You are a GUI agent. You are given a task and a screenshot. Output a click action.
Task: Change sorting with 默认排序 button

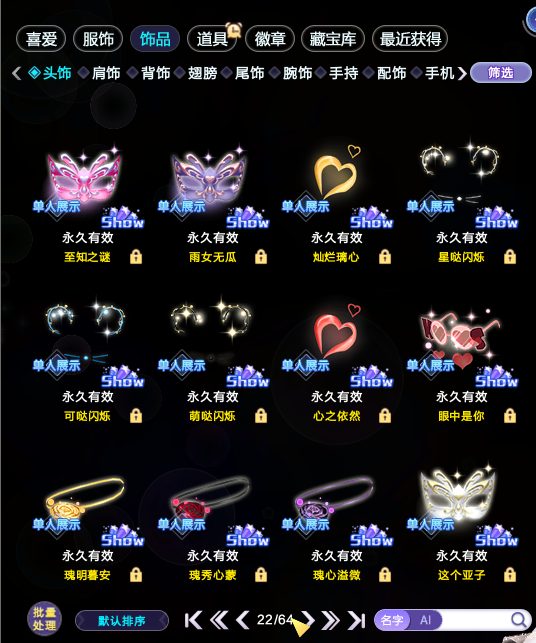point(122,620)
